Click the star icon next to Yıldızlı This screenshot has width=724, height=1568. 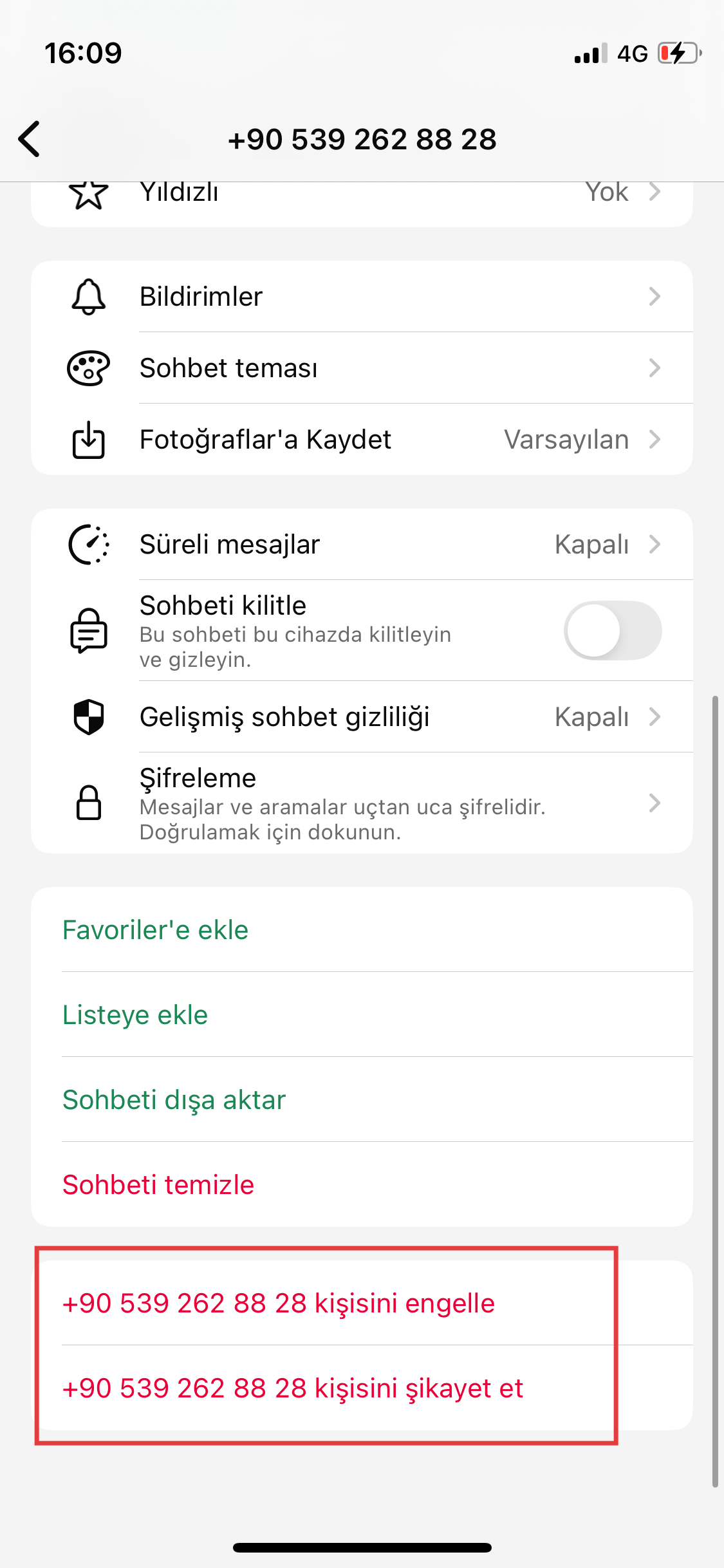88,192
